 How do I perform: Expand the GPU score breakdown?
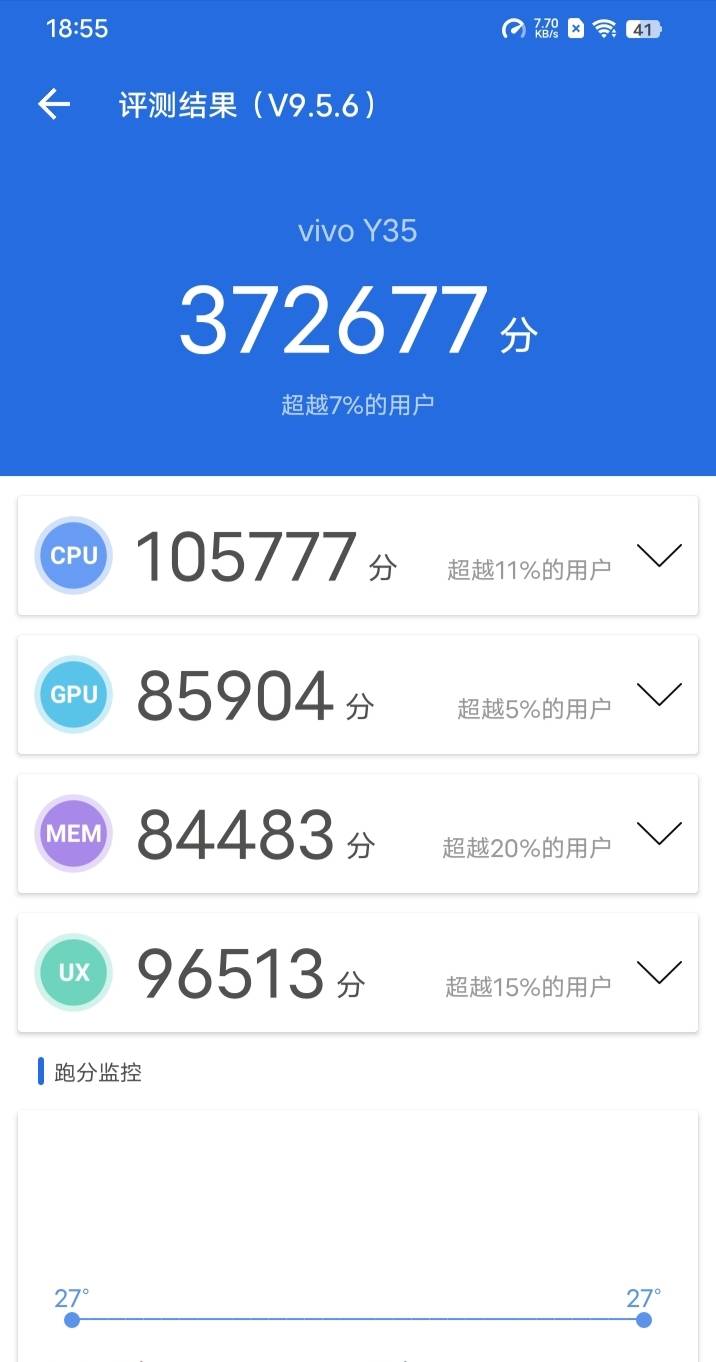point(659,694)
